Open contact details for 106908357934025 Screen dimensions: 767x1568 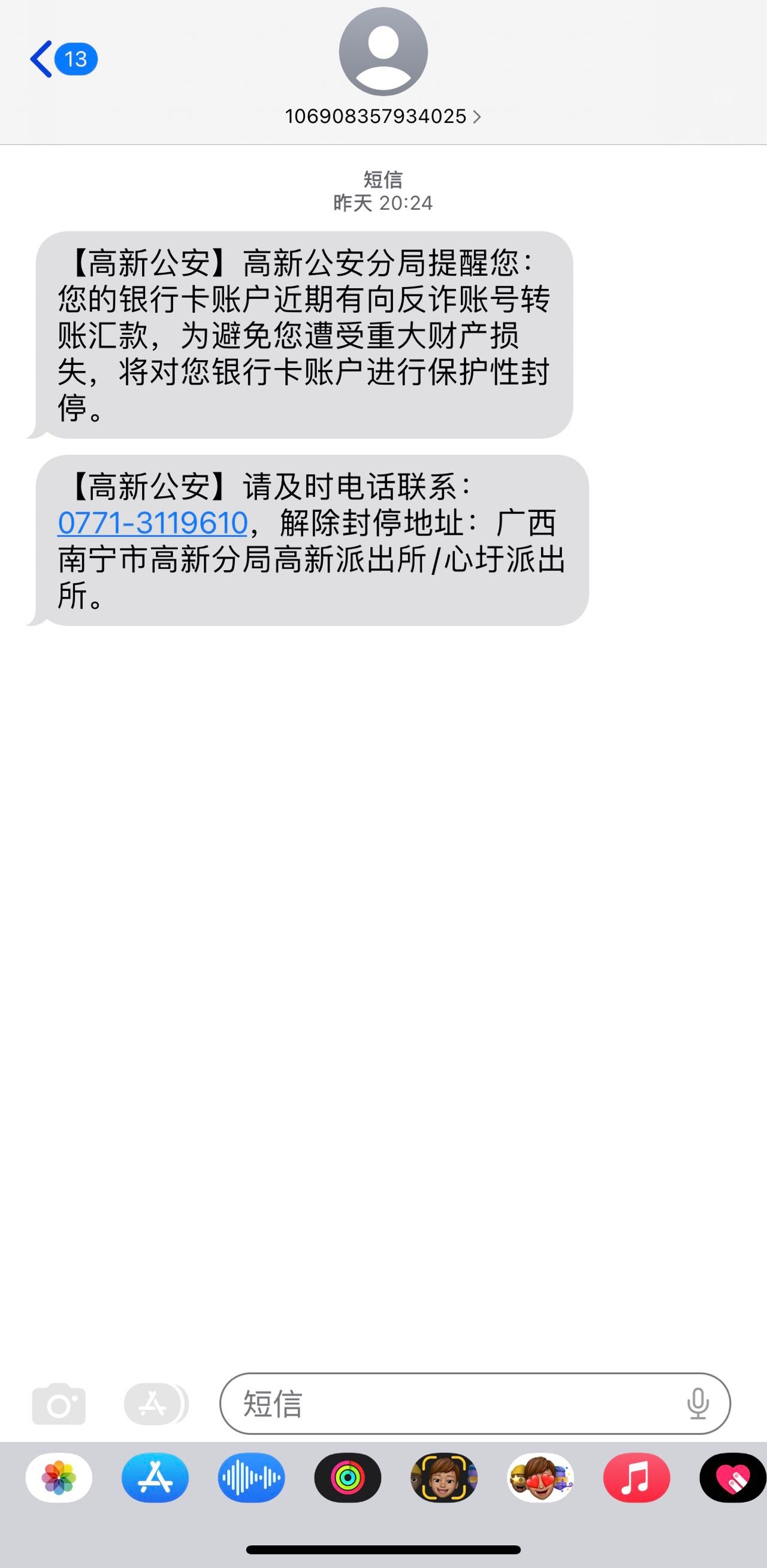tap(383, 116)
